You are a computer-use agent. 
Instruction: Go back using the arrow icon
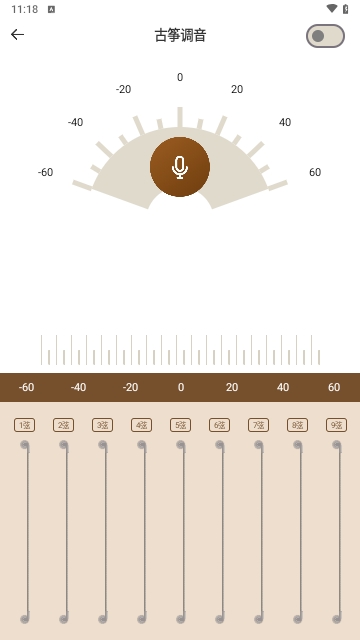[x=18, y=35]
